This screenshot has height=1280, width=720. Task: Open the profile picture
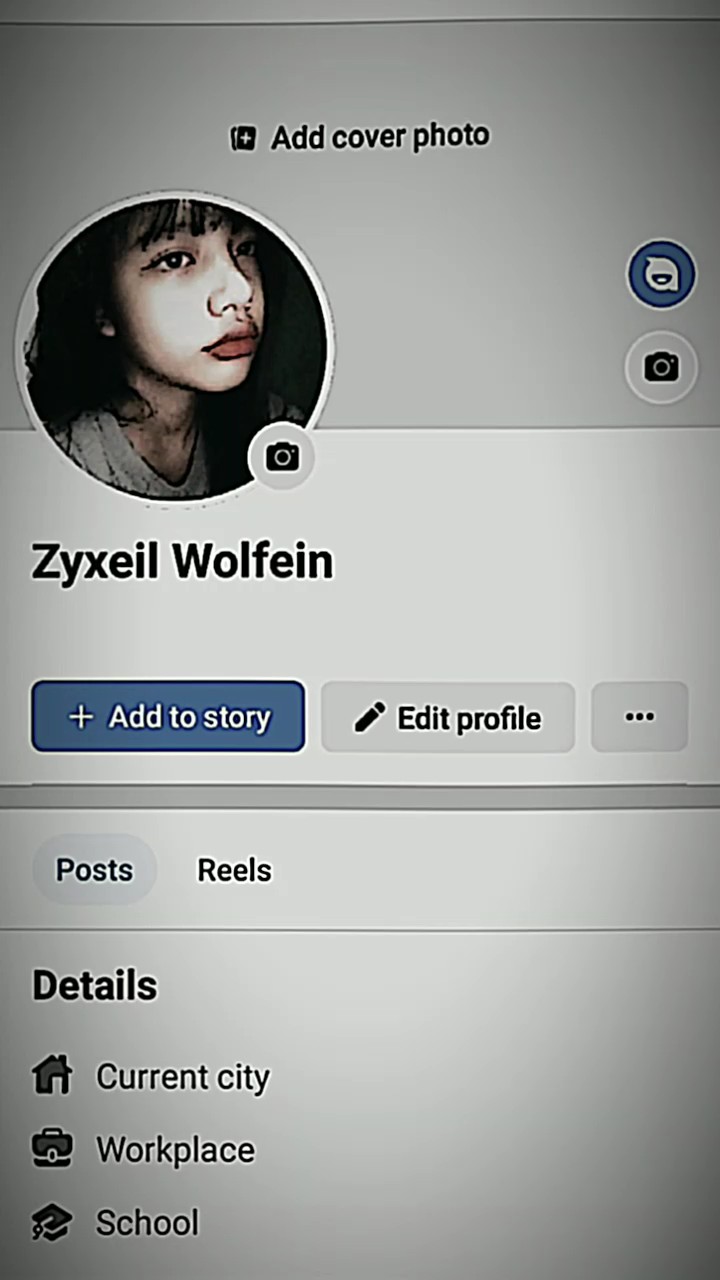[x=175, y=347]
